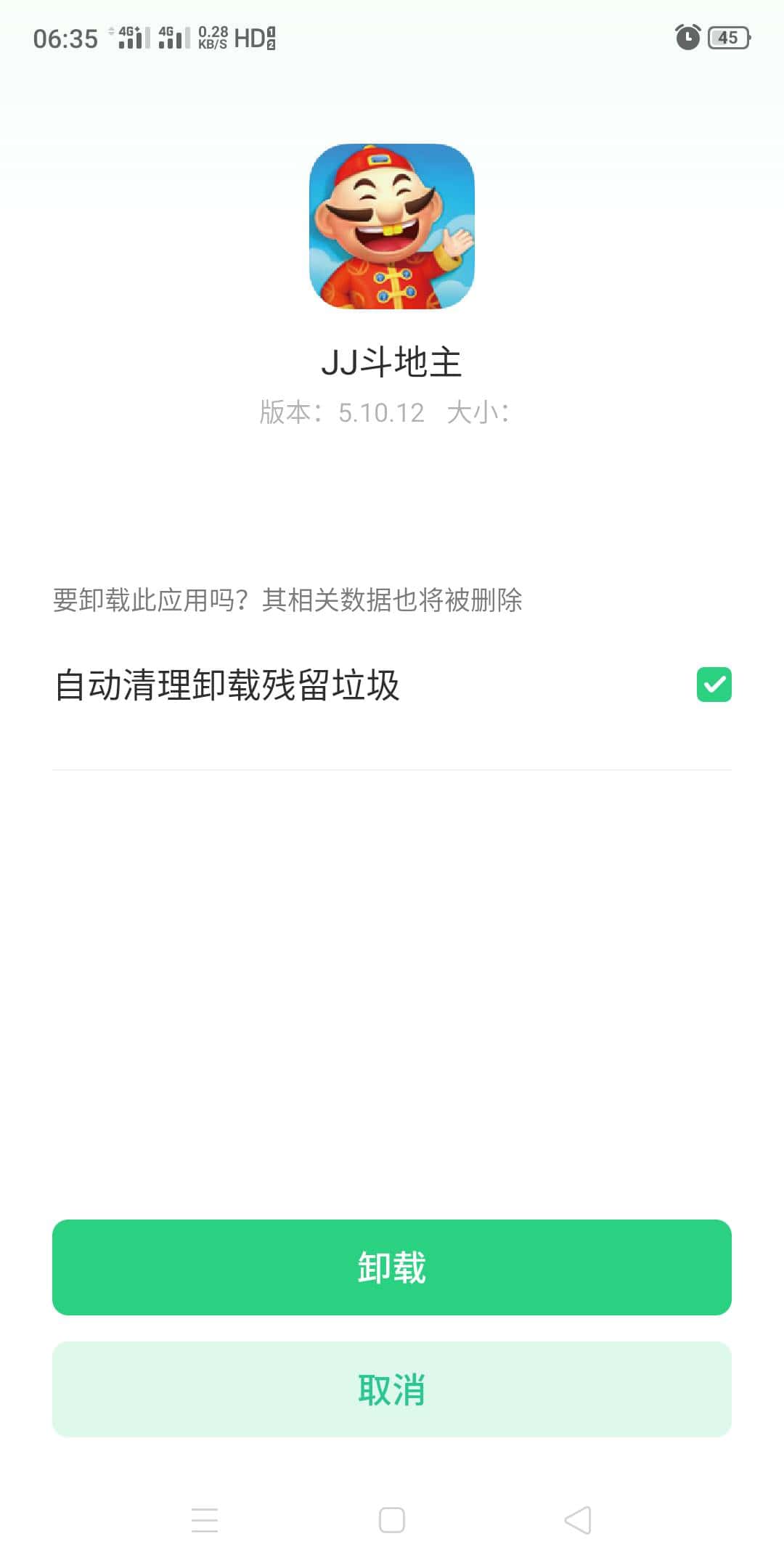Tap the JJ斗地主 app icon

[x=392, y=229]
